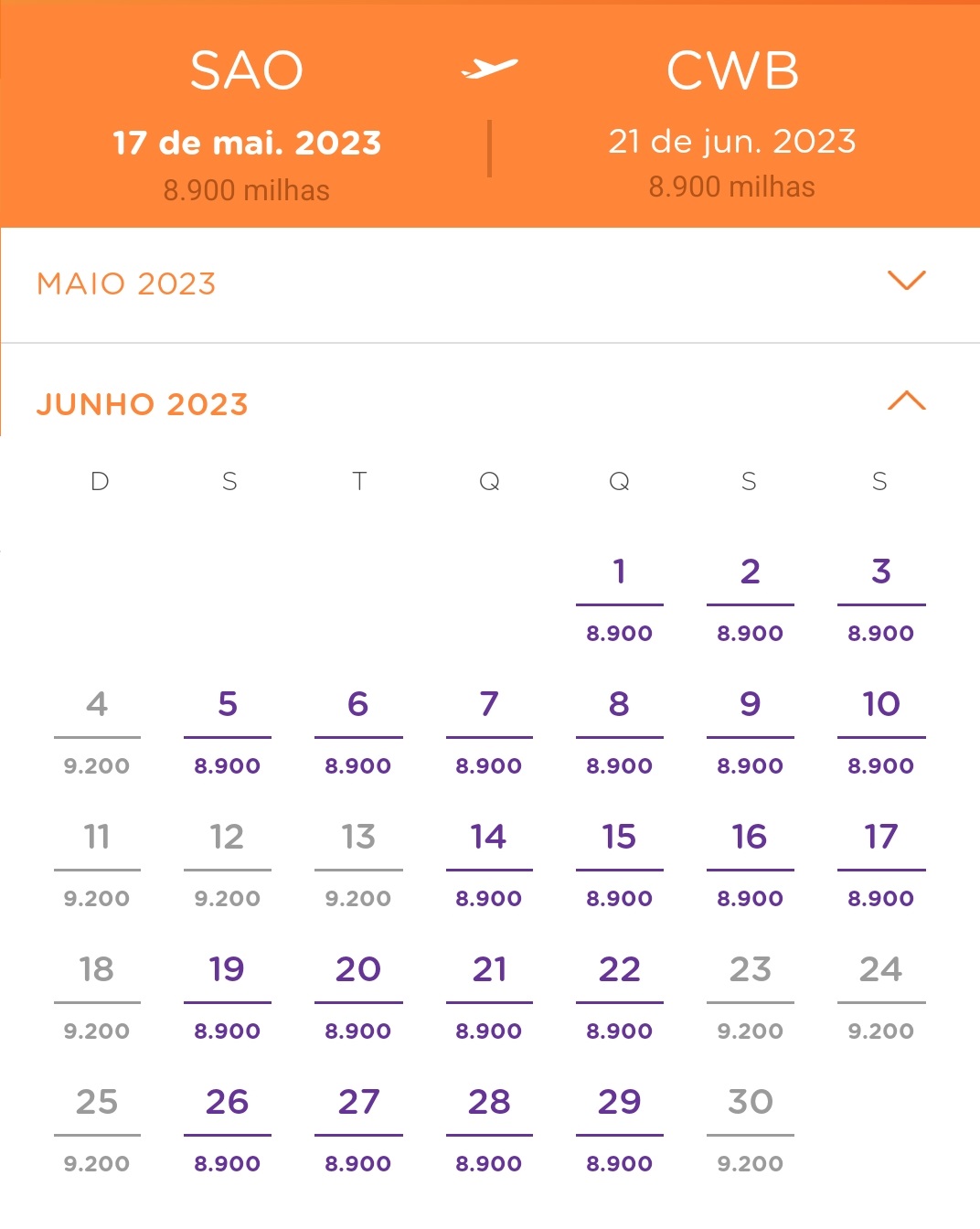Choose June 3 for 8.900 miles
The height and width of the screenshot is (1229, 980).
coord(880,572)
